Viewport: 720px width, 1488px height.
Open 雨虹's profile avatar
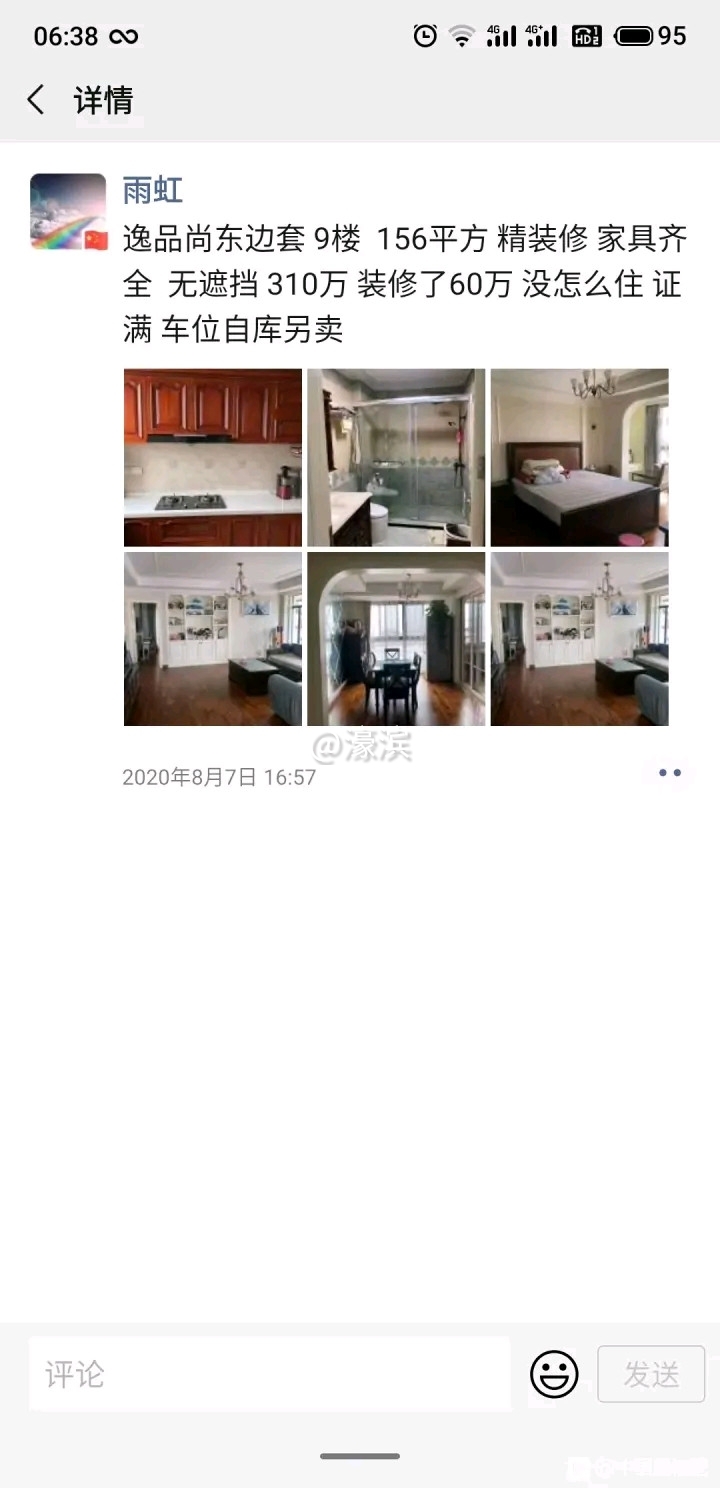tap(68, 211)
